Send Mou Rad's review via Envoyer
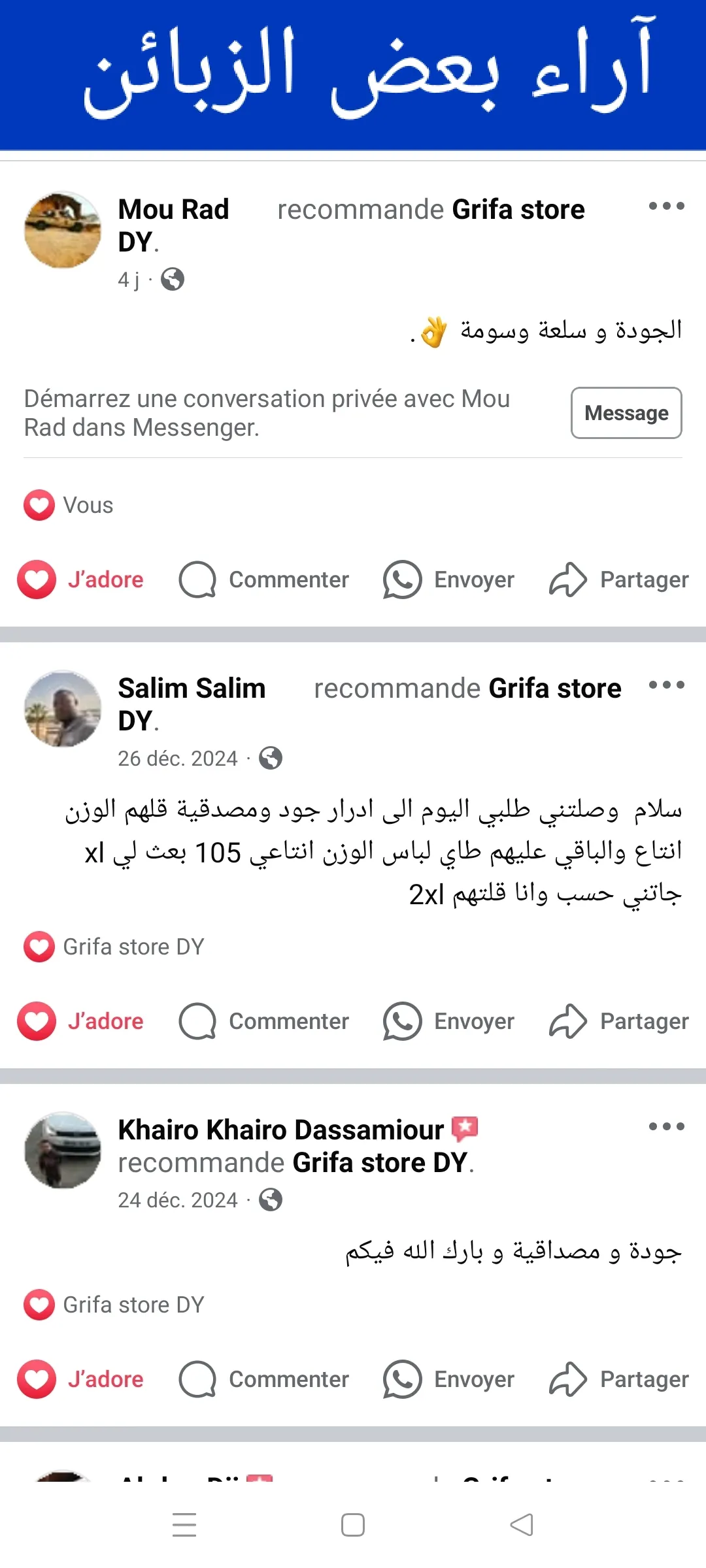 click(x=449, y=580)
